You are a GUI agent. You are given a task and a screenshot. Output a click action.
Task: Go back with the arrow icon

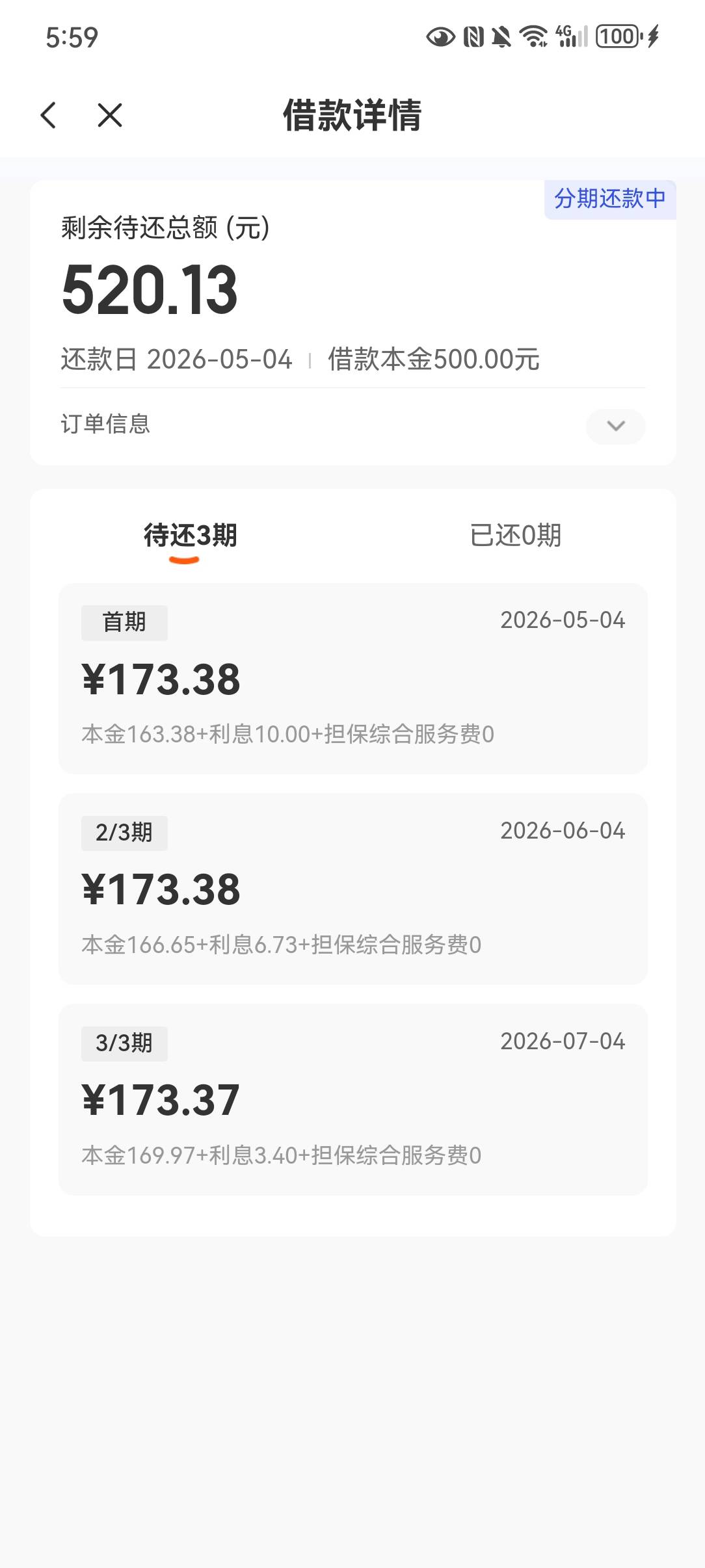[49, 116]
